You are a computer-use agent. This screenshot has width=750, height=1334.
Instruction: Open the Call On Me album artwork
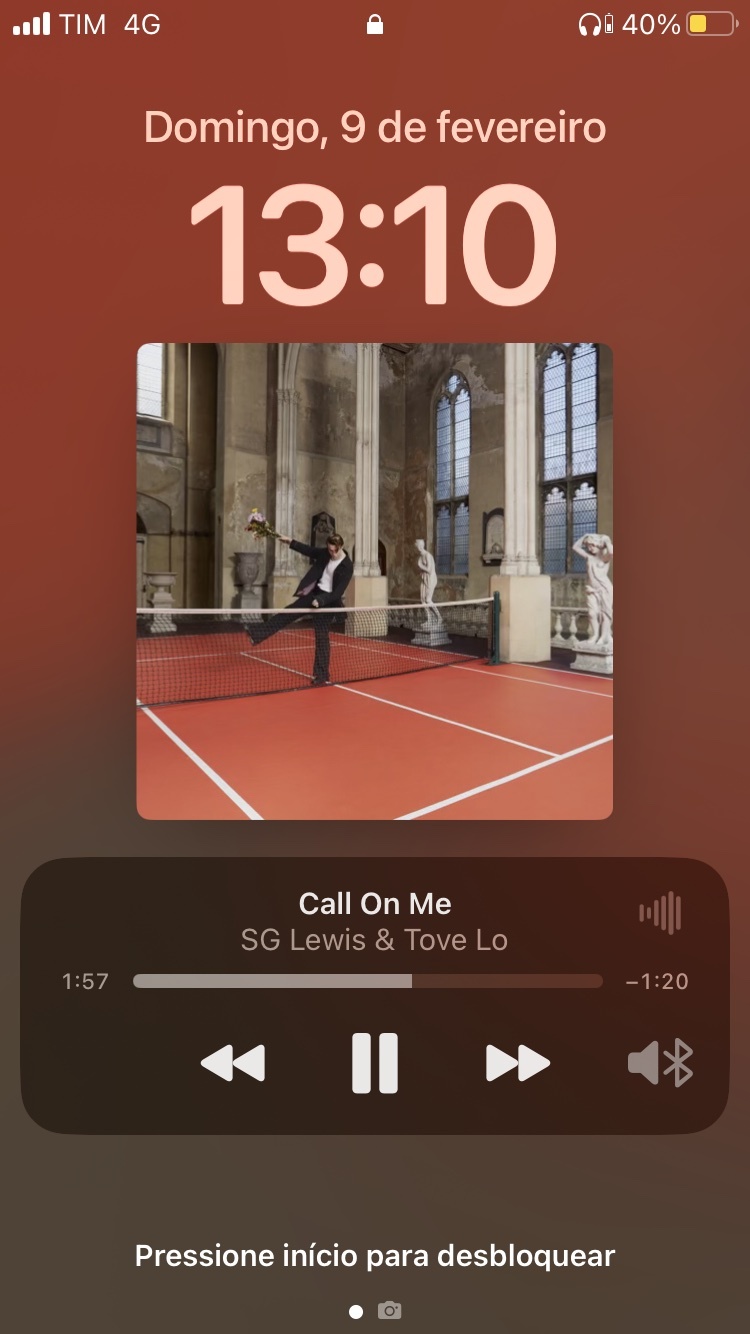(375, 581)
